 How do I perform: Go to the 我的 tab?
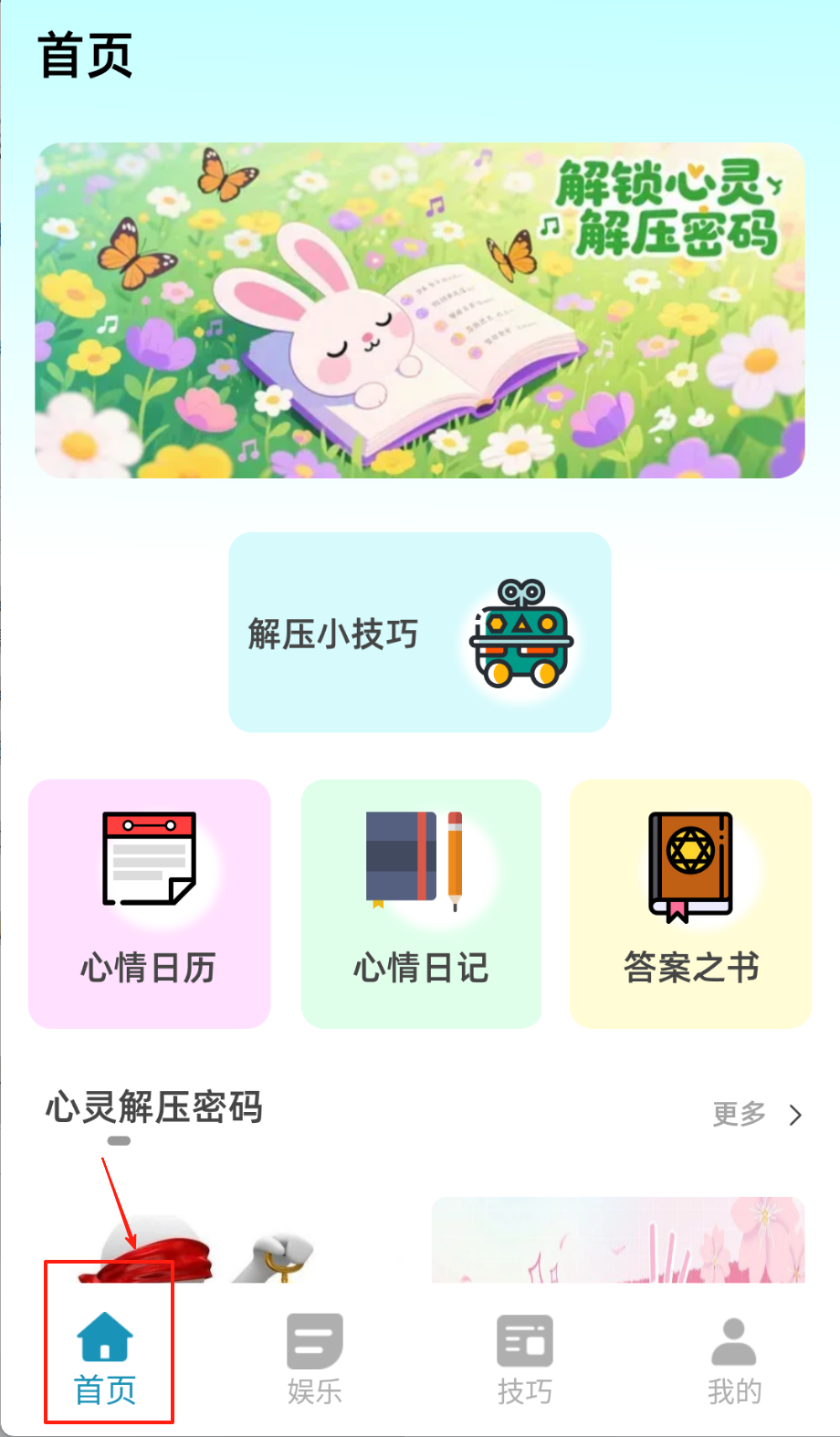point(734,1358)
